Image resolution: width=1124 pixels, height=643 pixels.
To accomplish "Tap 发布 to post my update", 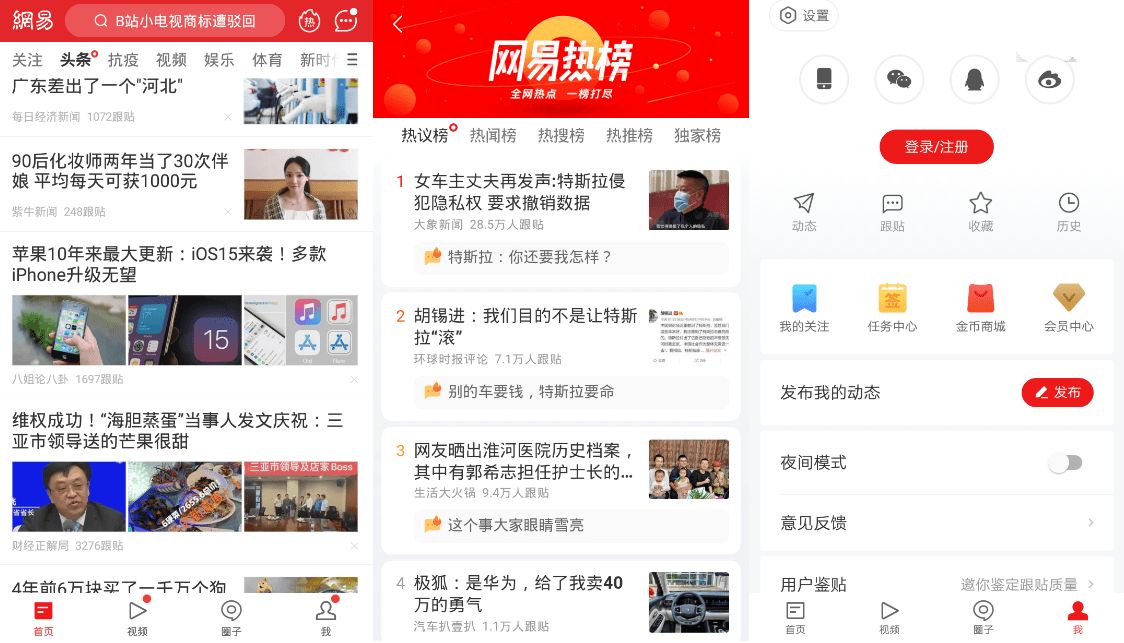I will pos(1057,392).
